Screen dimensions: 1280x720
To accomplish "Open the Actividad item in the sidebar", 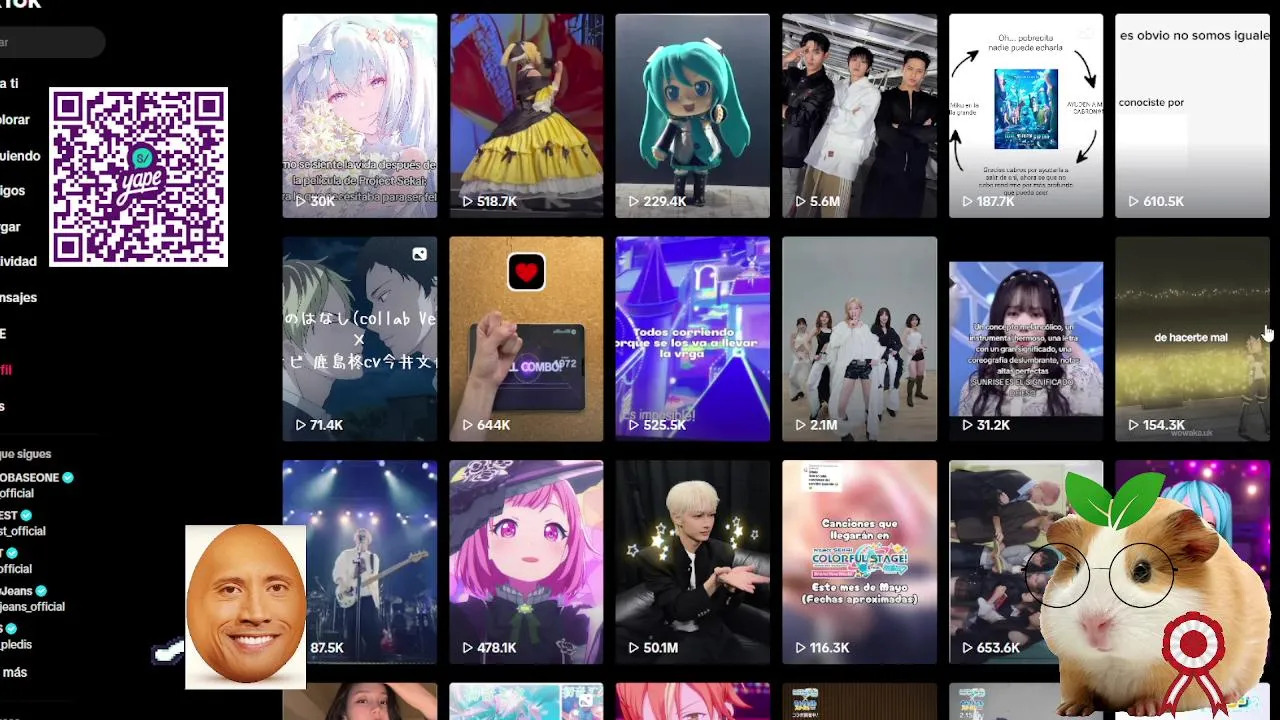I will [18, 261].
